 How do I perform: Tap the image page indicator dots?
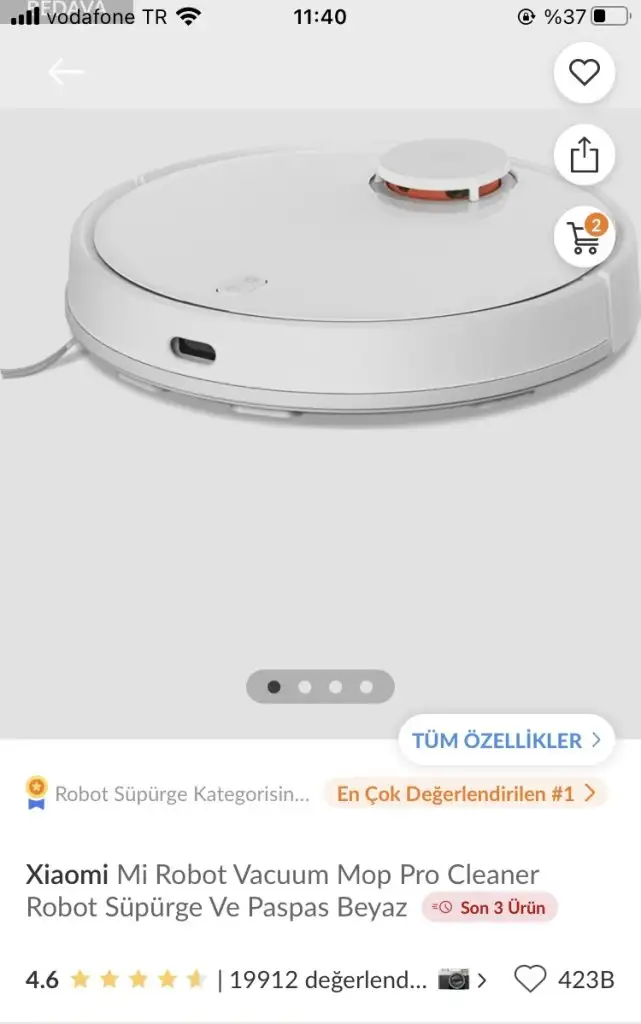320,687
